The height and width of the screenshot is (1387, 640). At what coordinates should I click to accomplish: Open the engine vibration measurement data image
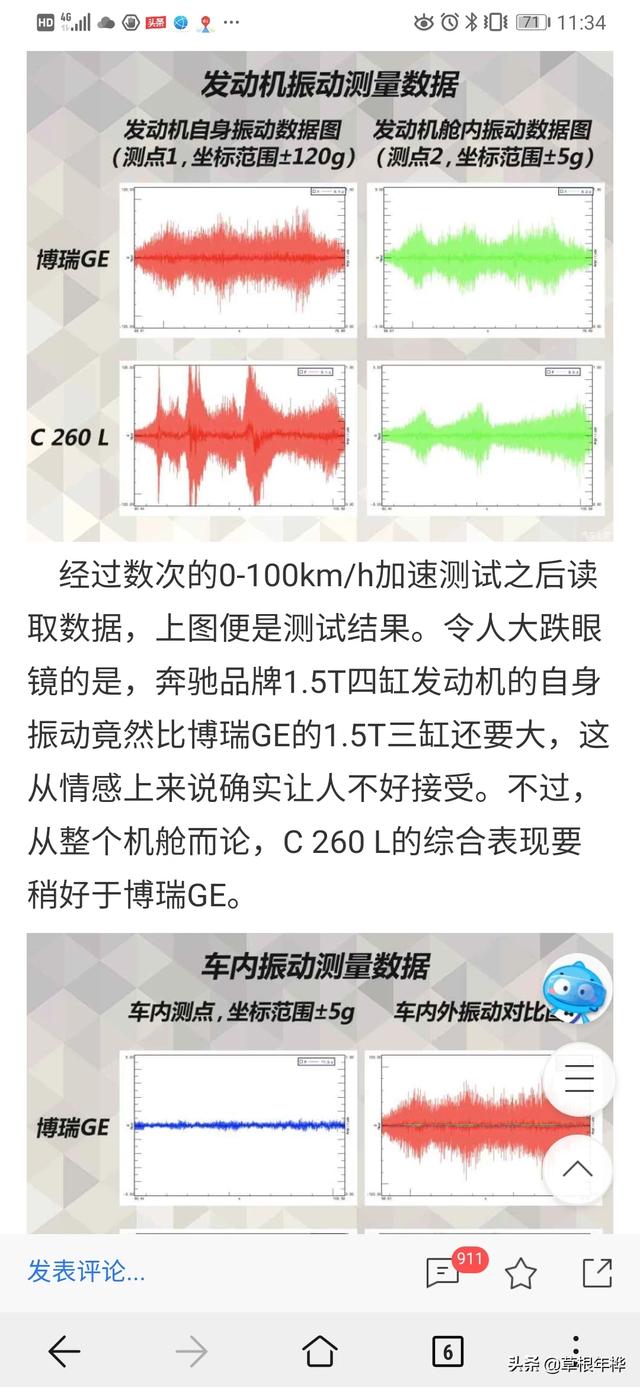320,296
